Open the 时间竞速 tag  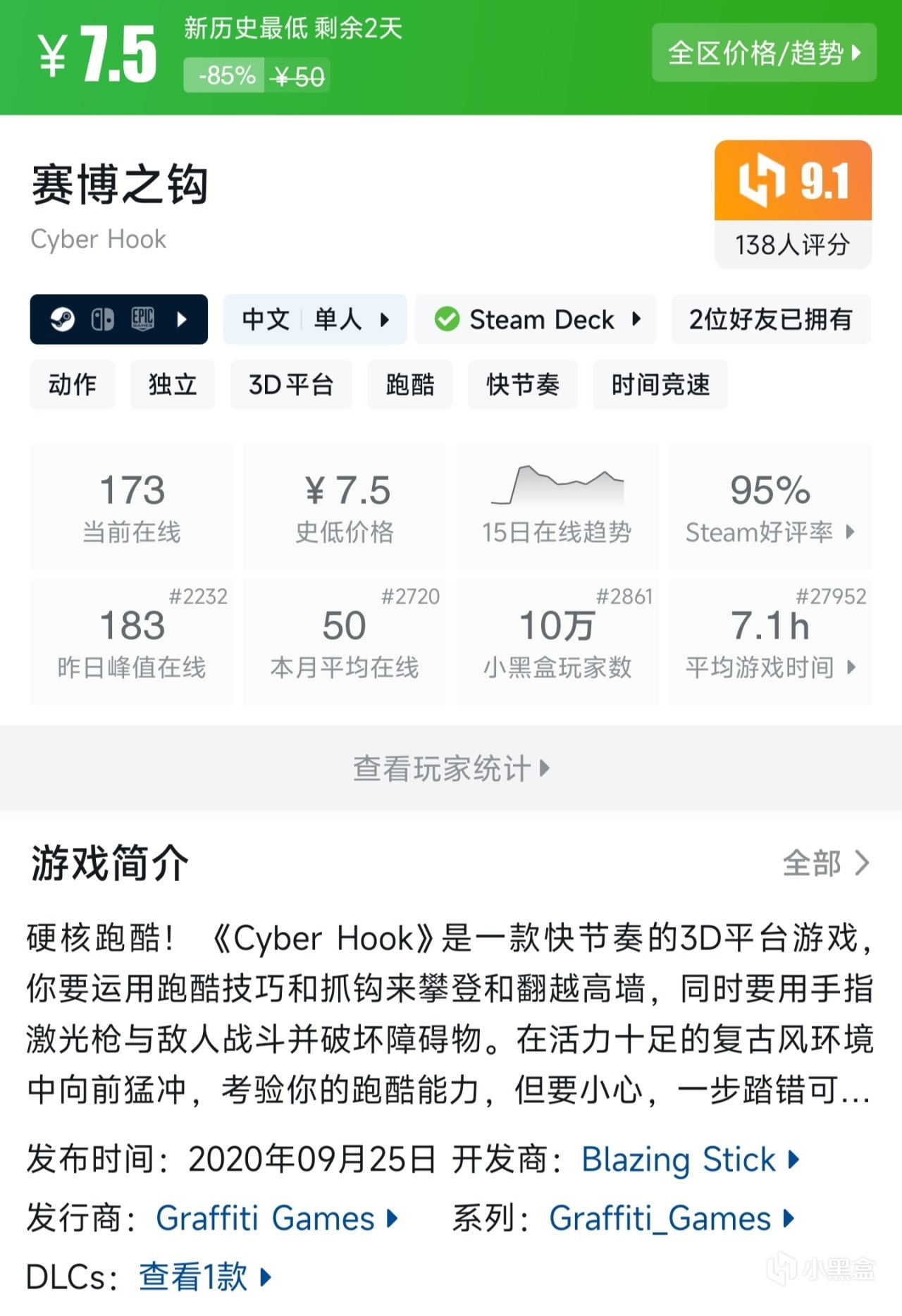660,385
